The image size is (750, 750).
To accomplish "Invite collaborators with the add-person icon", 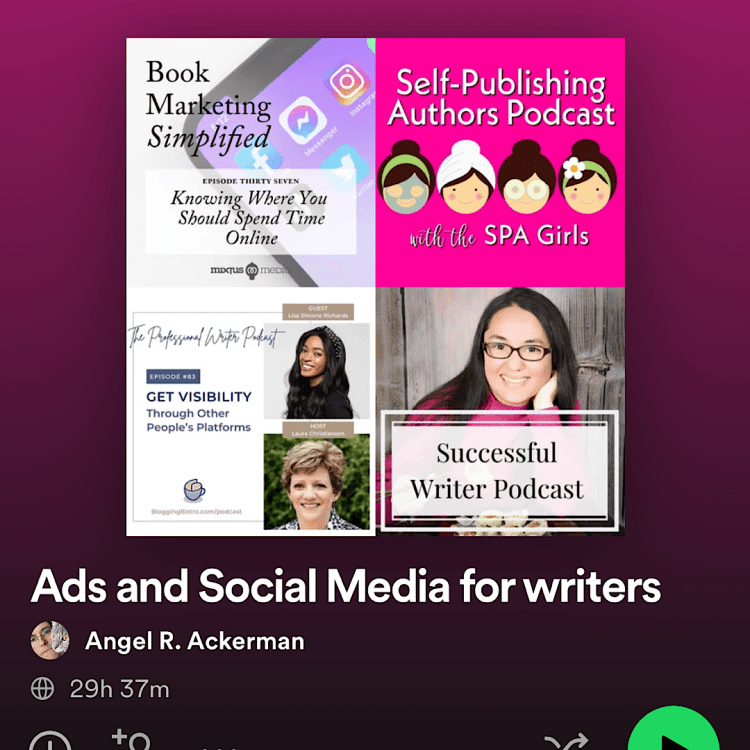I will pos(131,741).
